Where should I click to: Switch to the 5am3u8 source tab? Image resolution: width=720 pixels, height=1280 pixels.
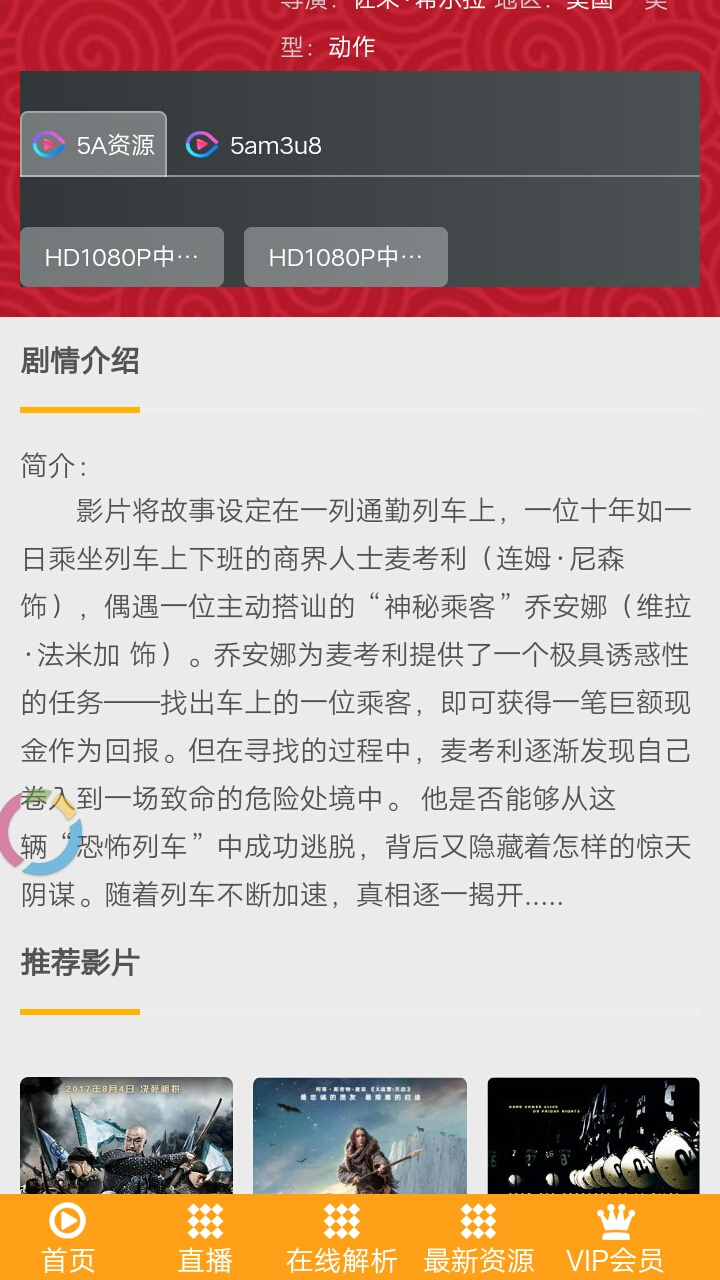(254, 145)
